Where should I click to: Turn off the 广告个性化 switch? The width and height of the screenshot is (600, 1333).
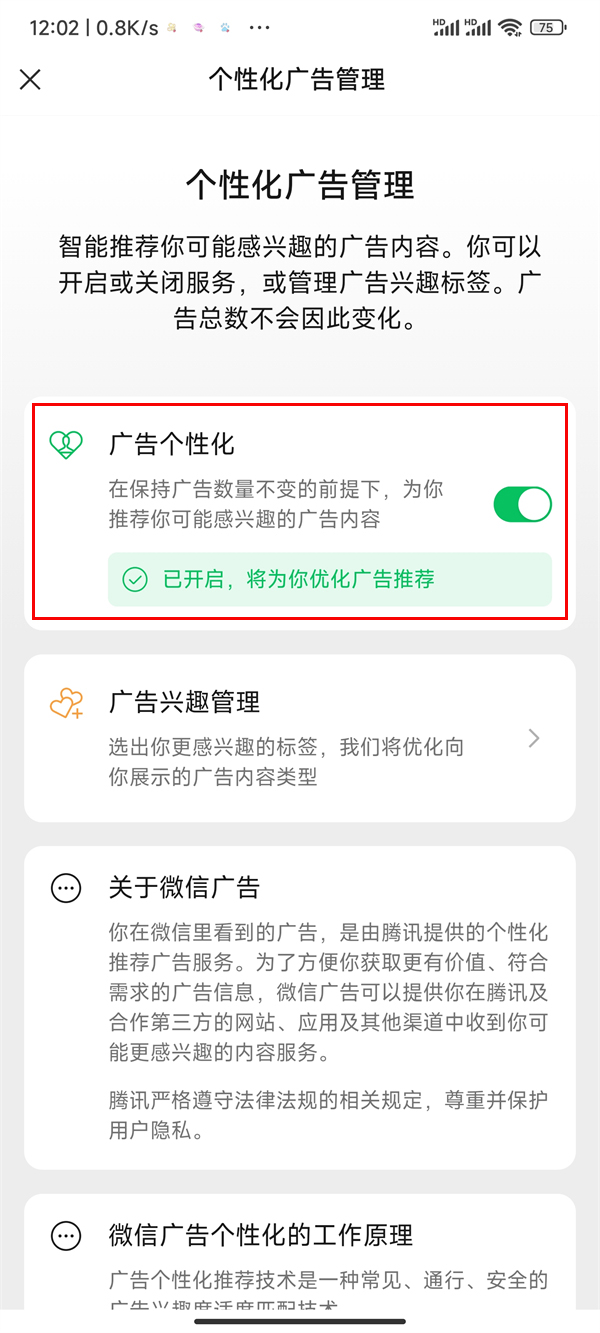(522, 504)
